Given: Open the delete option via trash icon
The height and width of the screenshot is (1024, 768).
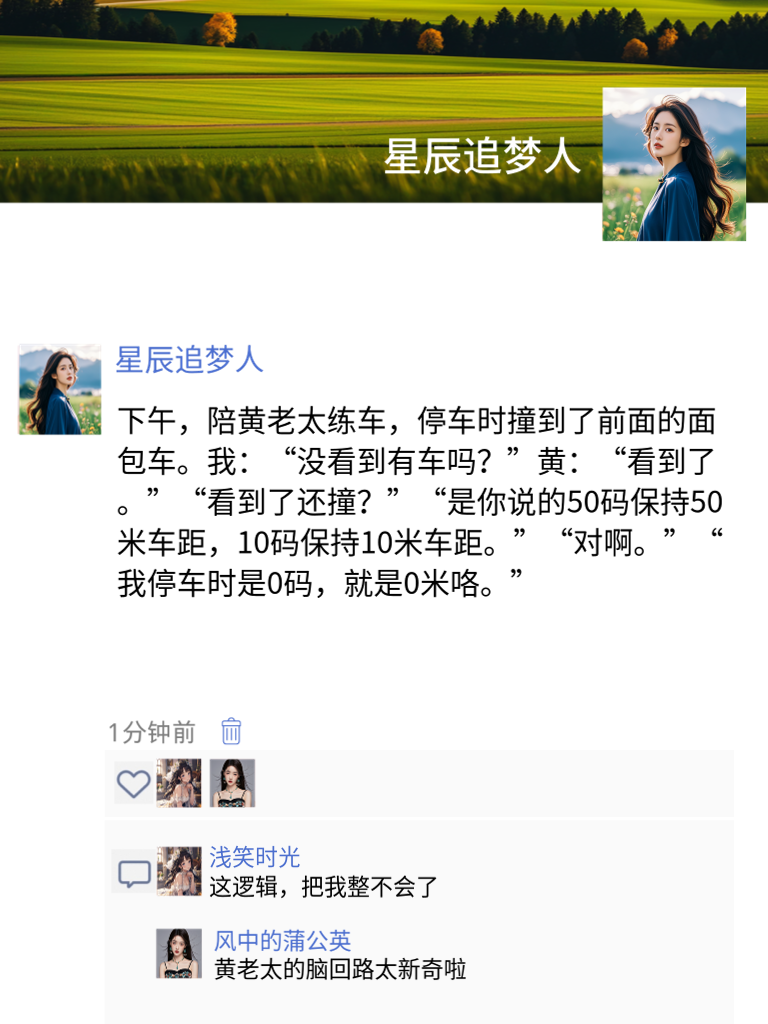Looking at the screenshot, I should [229, 733].
